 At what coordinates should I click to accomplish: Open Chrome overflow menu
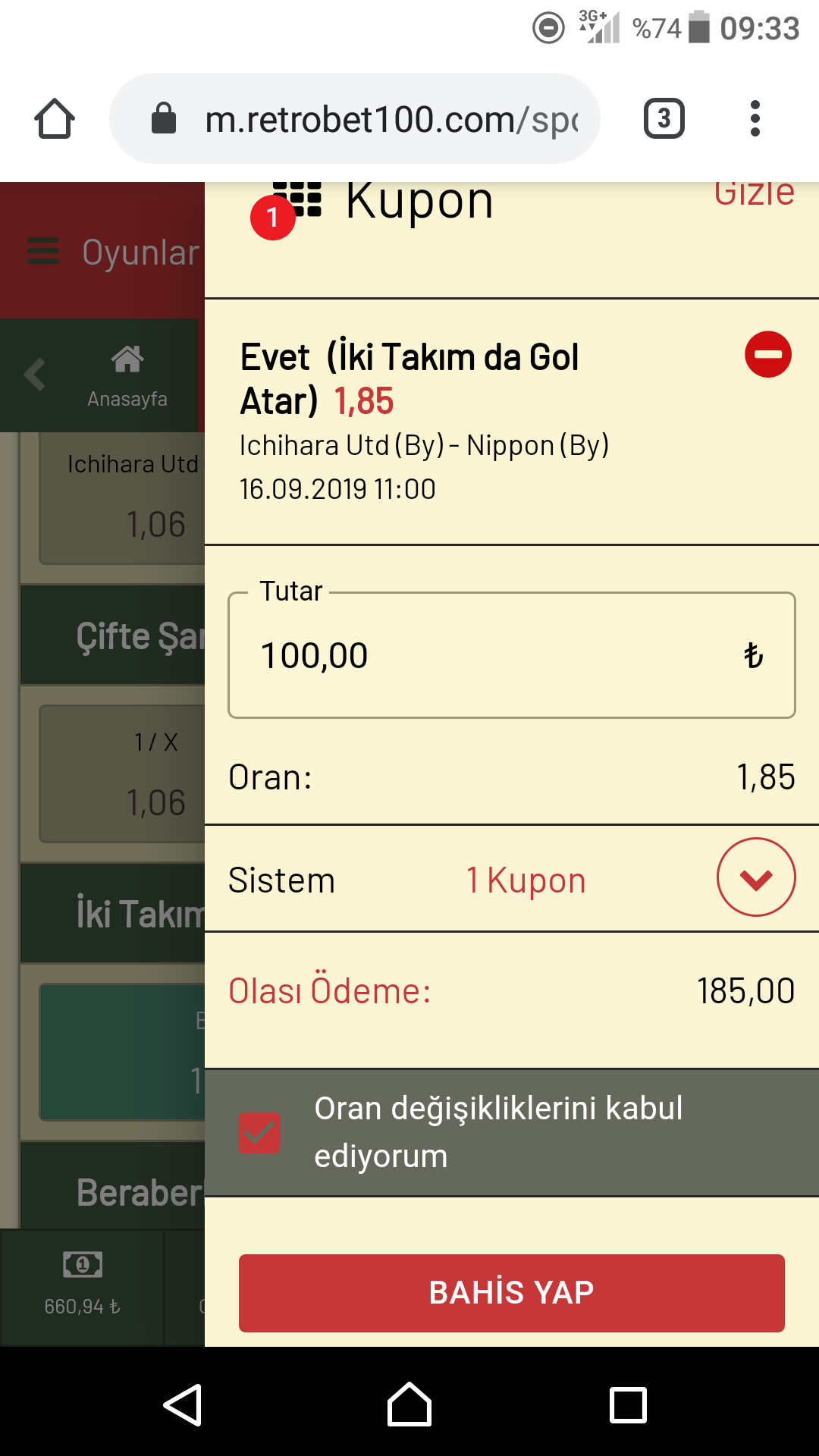click(x=755, y=118)
